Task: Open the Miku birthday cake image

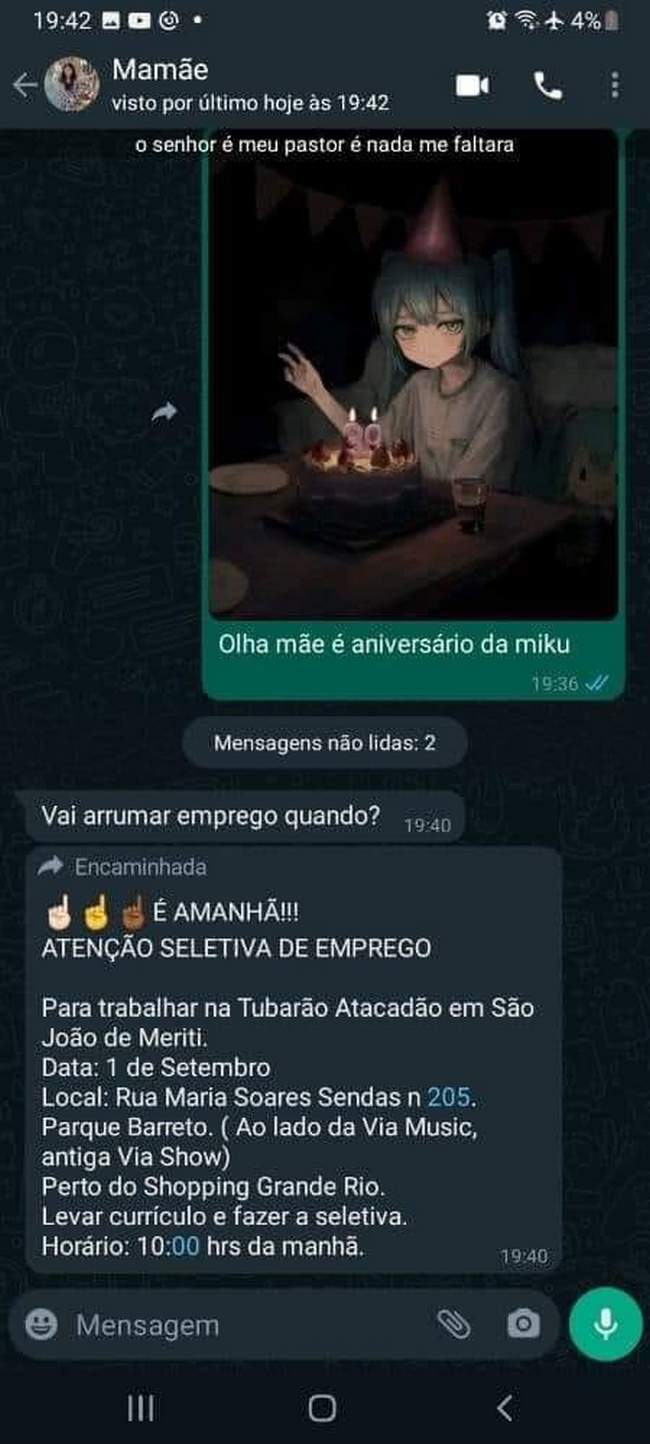Action: (414, 375)
